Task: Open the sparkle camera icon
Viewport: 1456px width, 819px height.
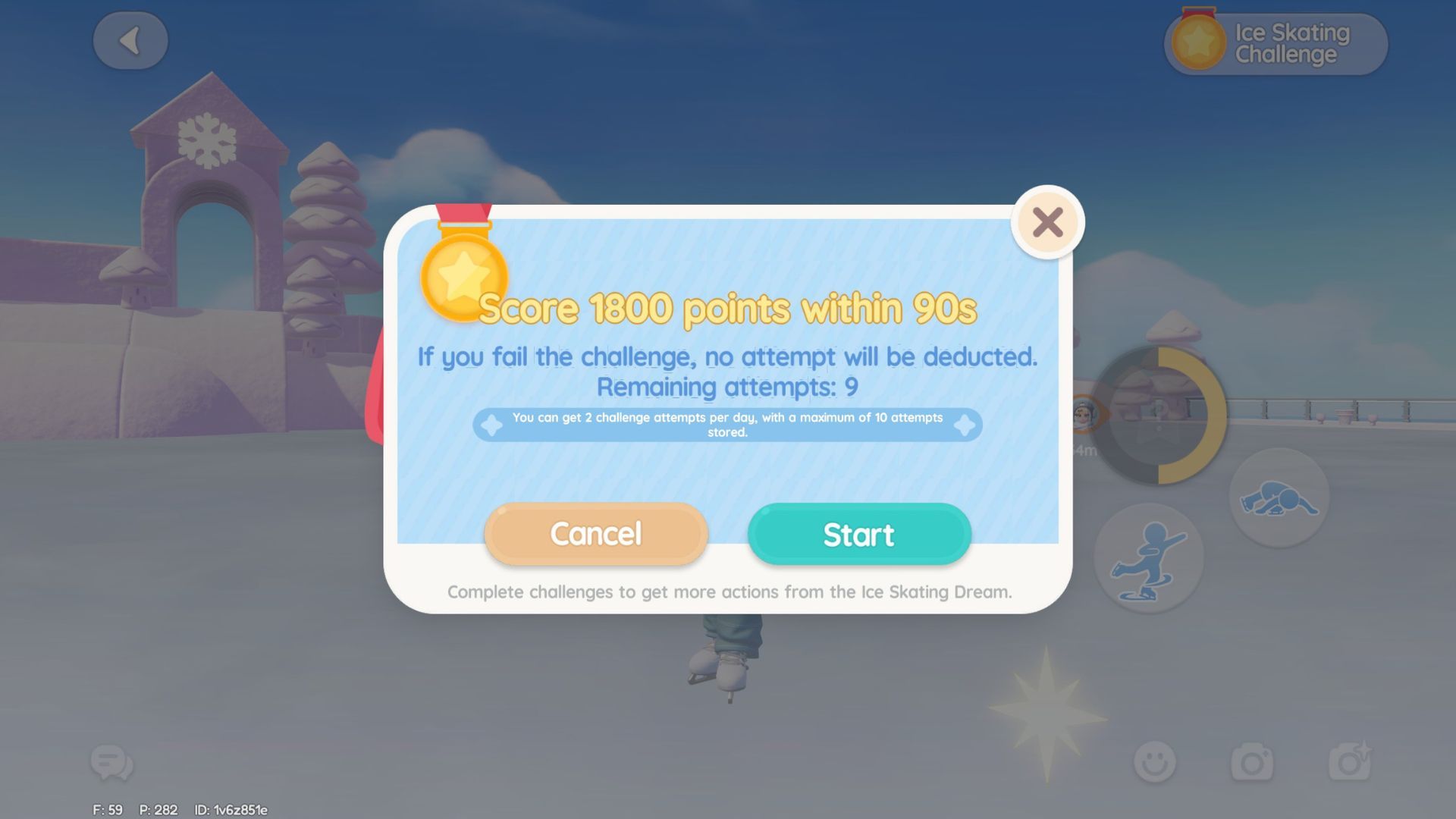Action: 1349,761
